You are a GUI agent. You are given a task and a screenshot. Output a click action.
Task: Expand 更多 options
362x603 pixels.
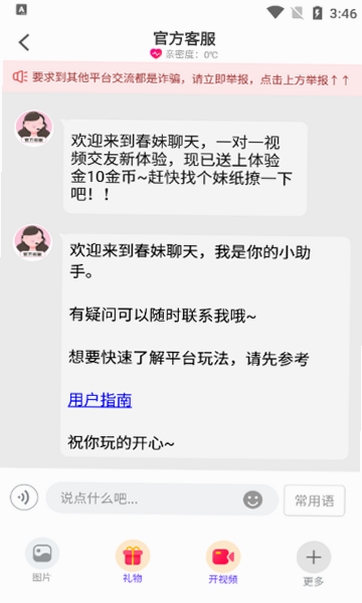click(314, 563)
